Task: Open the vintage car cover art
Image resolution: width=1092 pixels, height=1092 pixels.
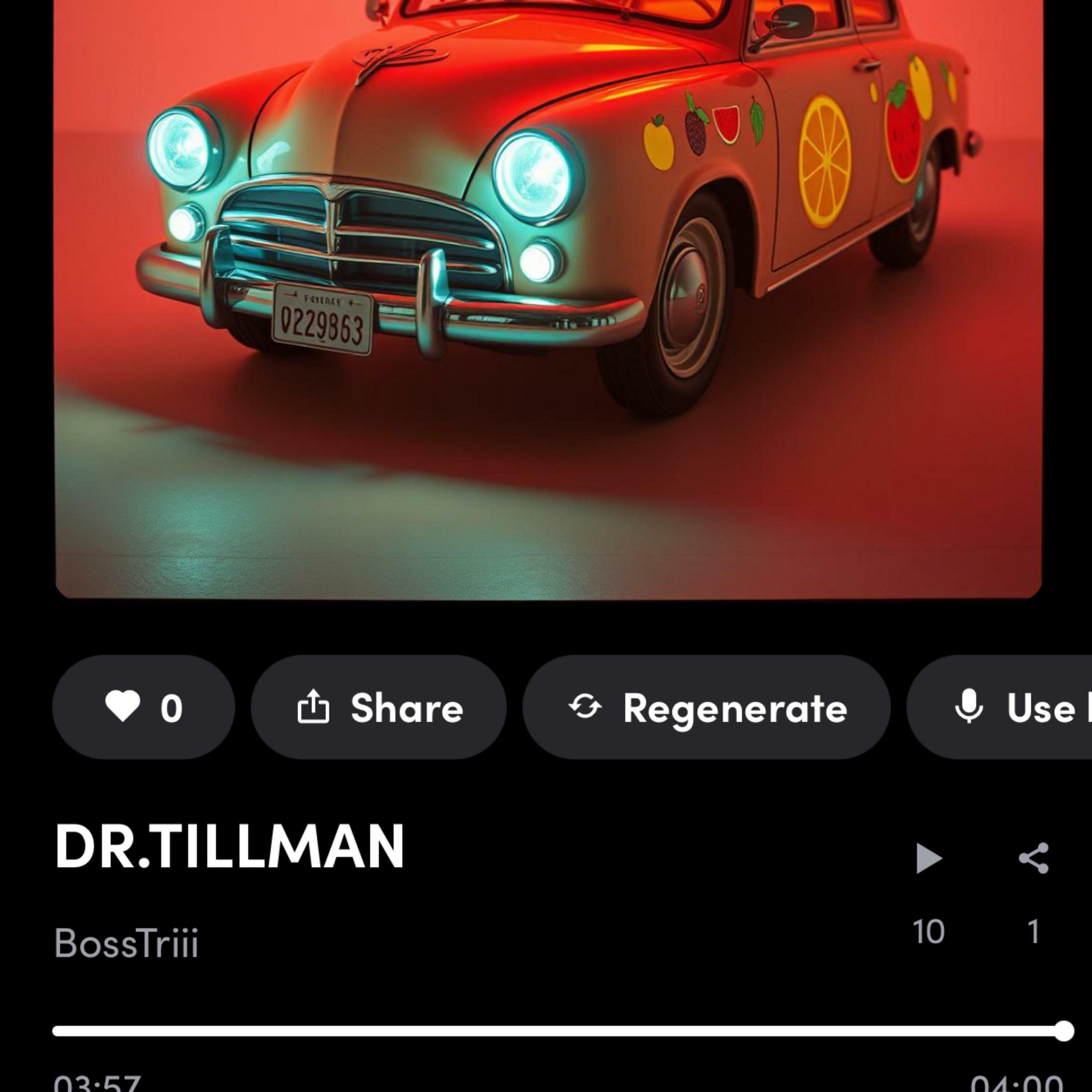Action: coord(548,294)
